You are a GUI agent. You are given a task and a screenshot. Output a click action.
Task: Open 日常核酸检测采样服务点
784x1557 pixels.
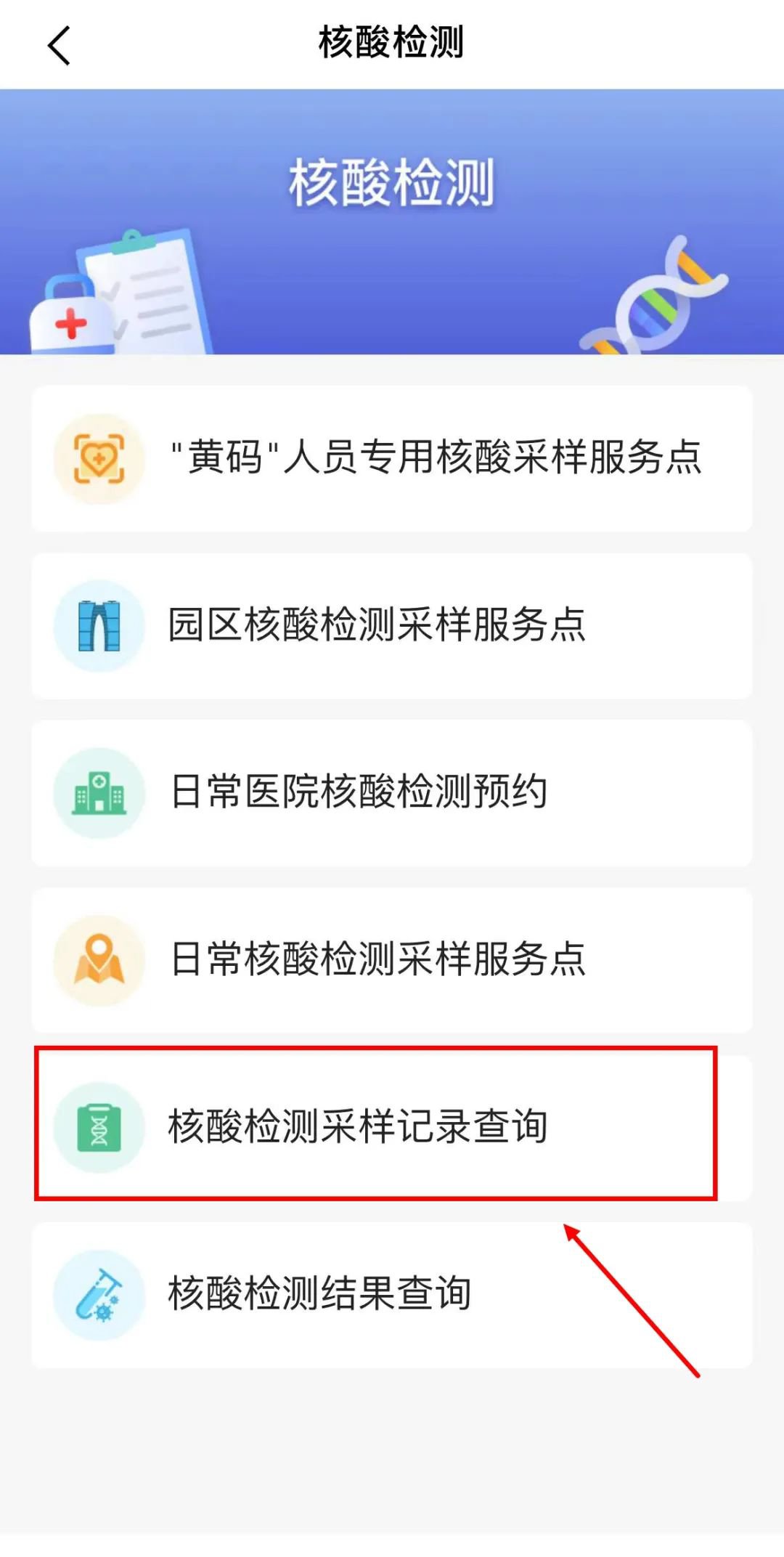coord(392,959)
